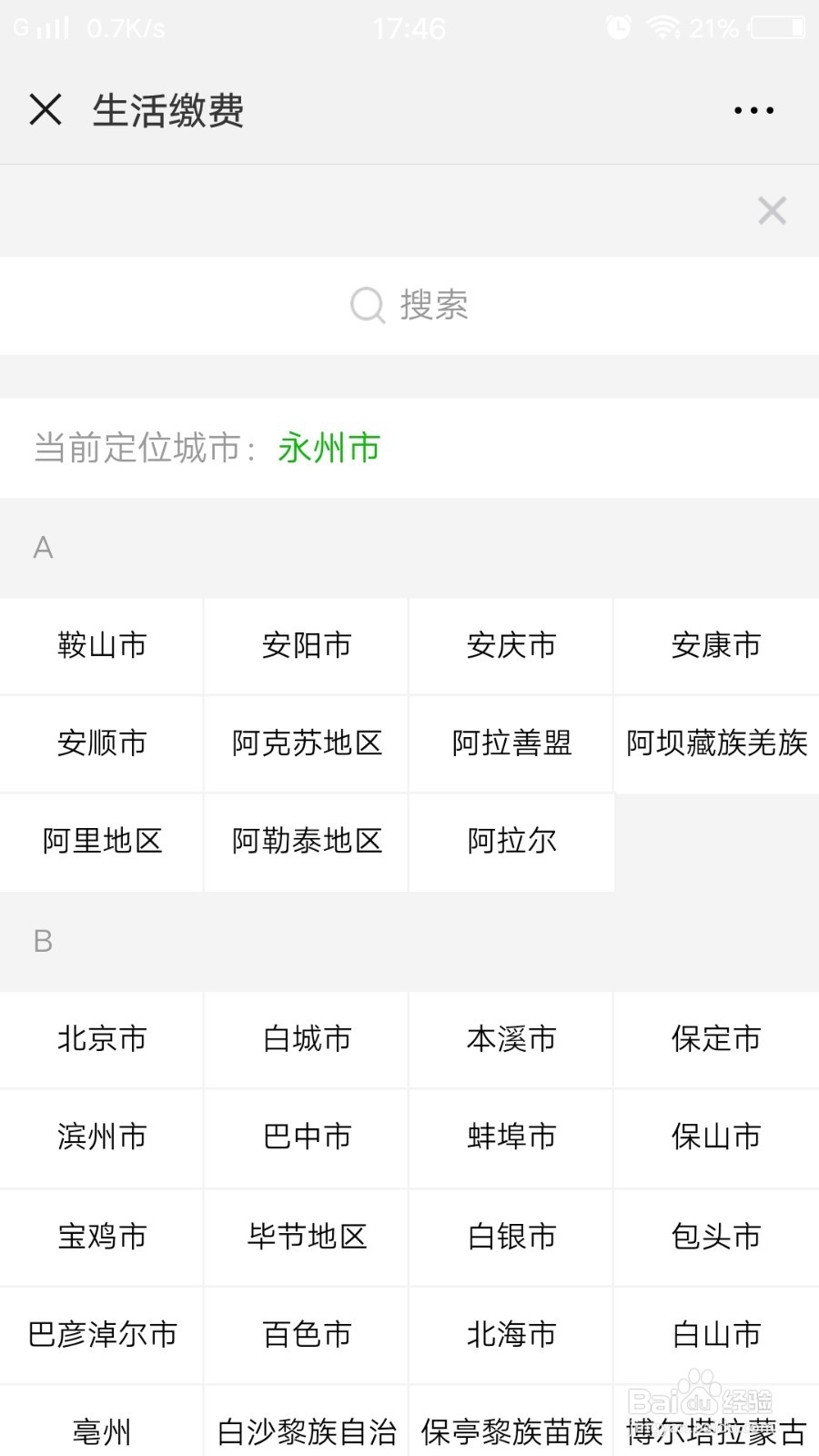Select 保定市 under section B
This screenshot has height=1456, width=819.
click(715, 1040)
